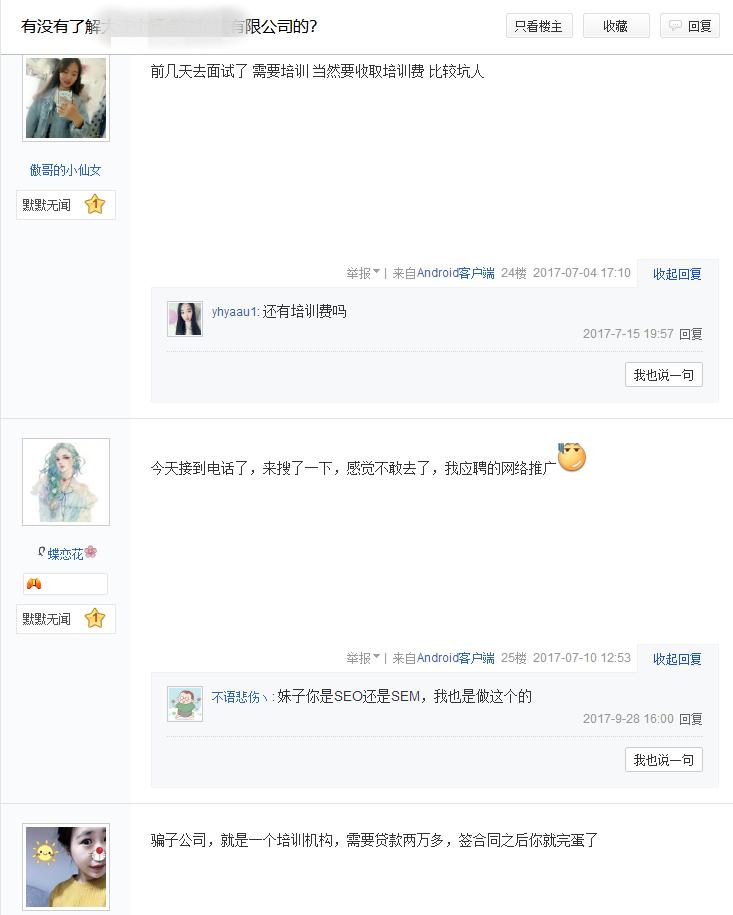Click the level-1 star beside the lower 默默无闻 label

pyautogui.click(x=94, y=619)
